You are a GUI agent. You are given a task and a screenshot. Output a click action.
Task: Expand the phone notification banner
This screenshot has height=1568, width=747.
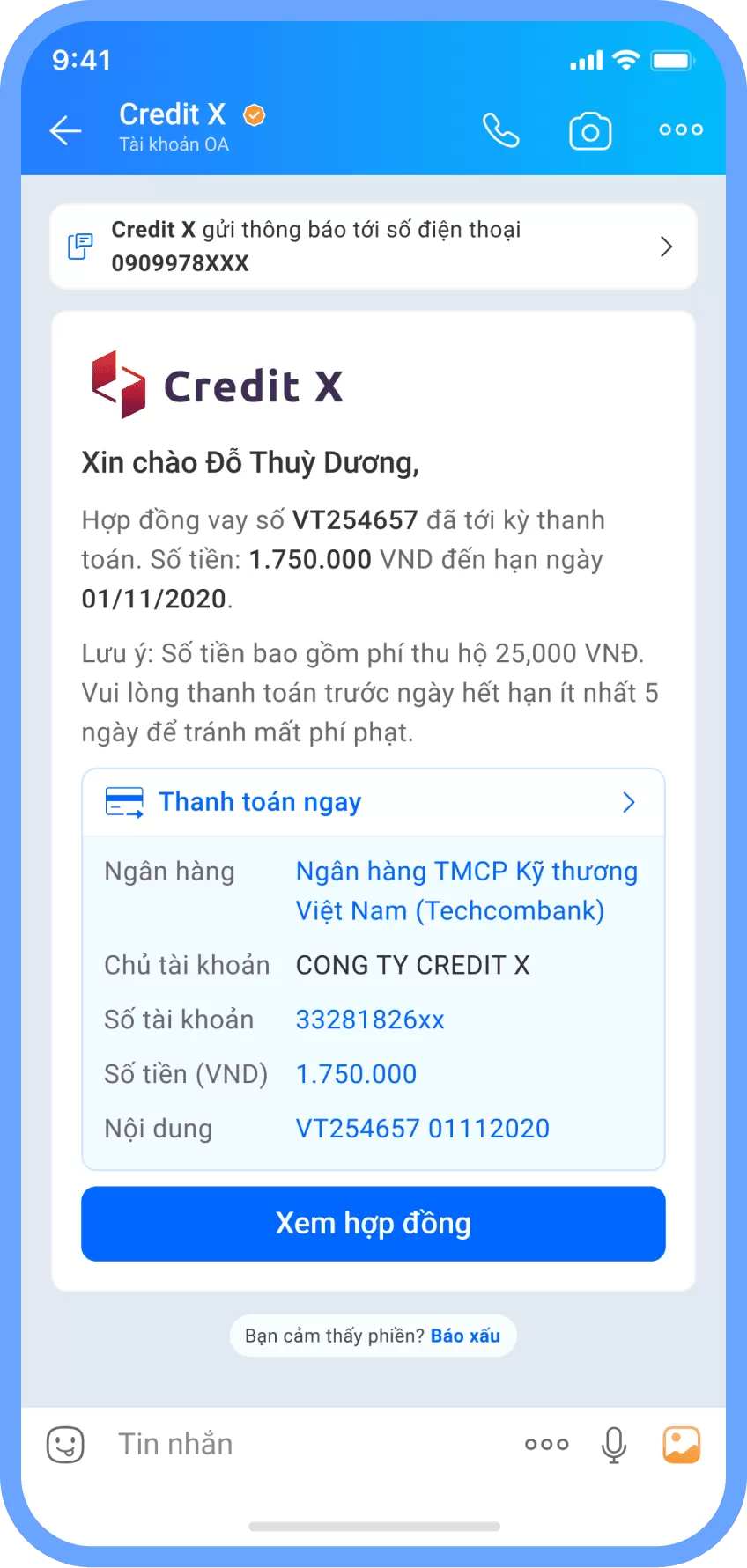[x=667, y=247]
